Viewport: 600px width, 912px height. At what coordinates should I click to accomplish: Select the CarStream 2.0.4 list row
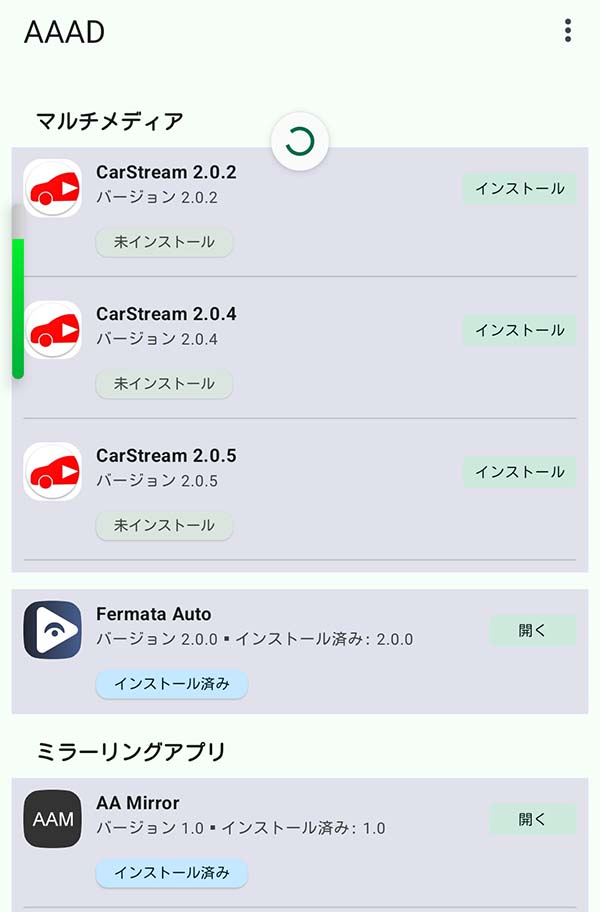point(270,327)
